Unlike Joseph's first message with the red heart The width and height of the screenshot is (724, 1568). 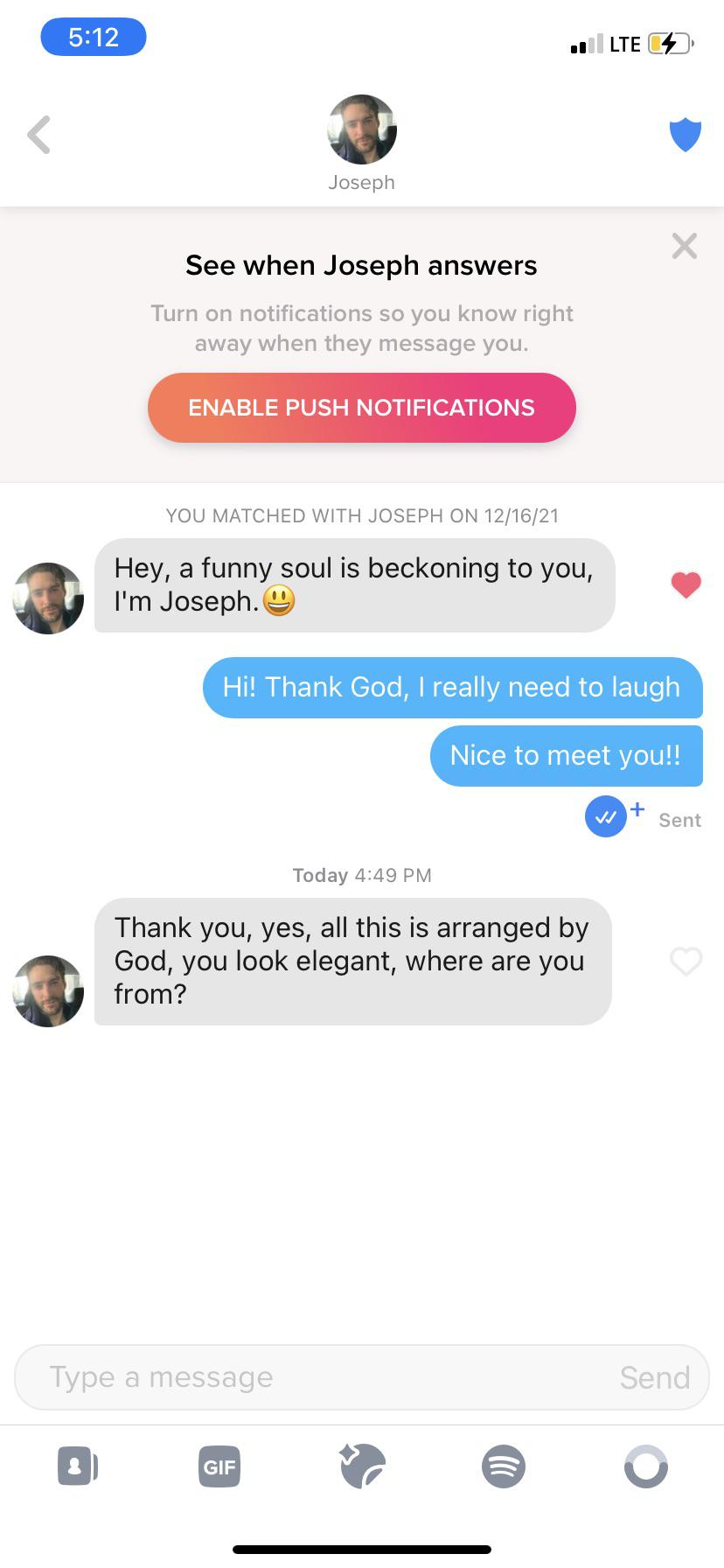[686, 584]
